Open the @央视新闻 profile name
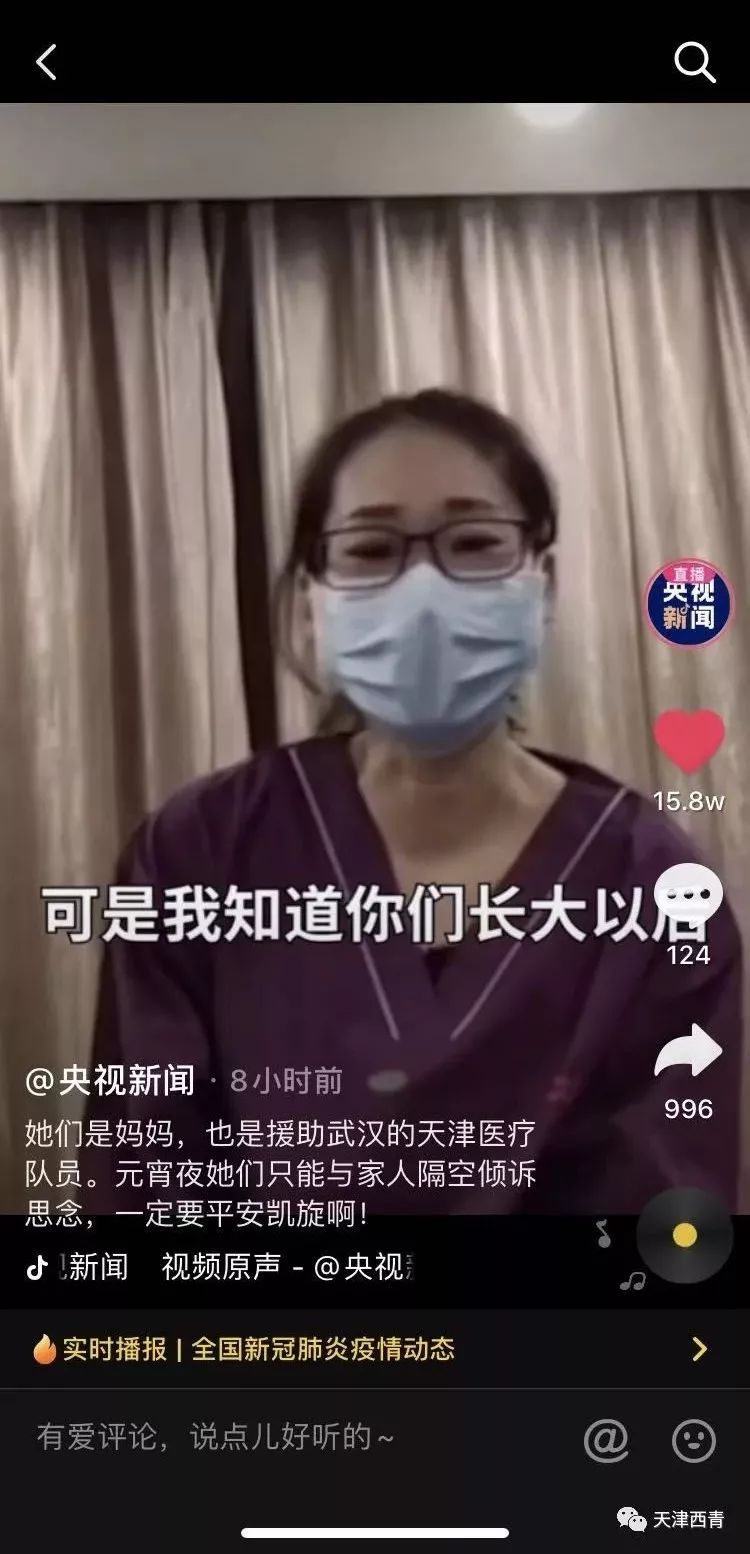The height and width of the screenshot is (1554, 750). click(111, 1080)
